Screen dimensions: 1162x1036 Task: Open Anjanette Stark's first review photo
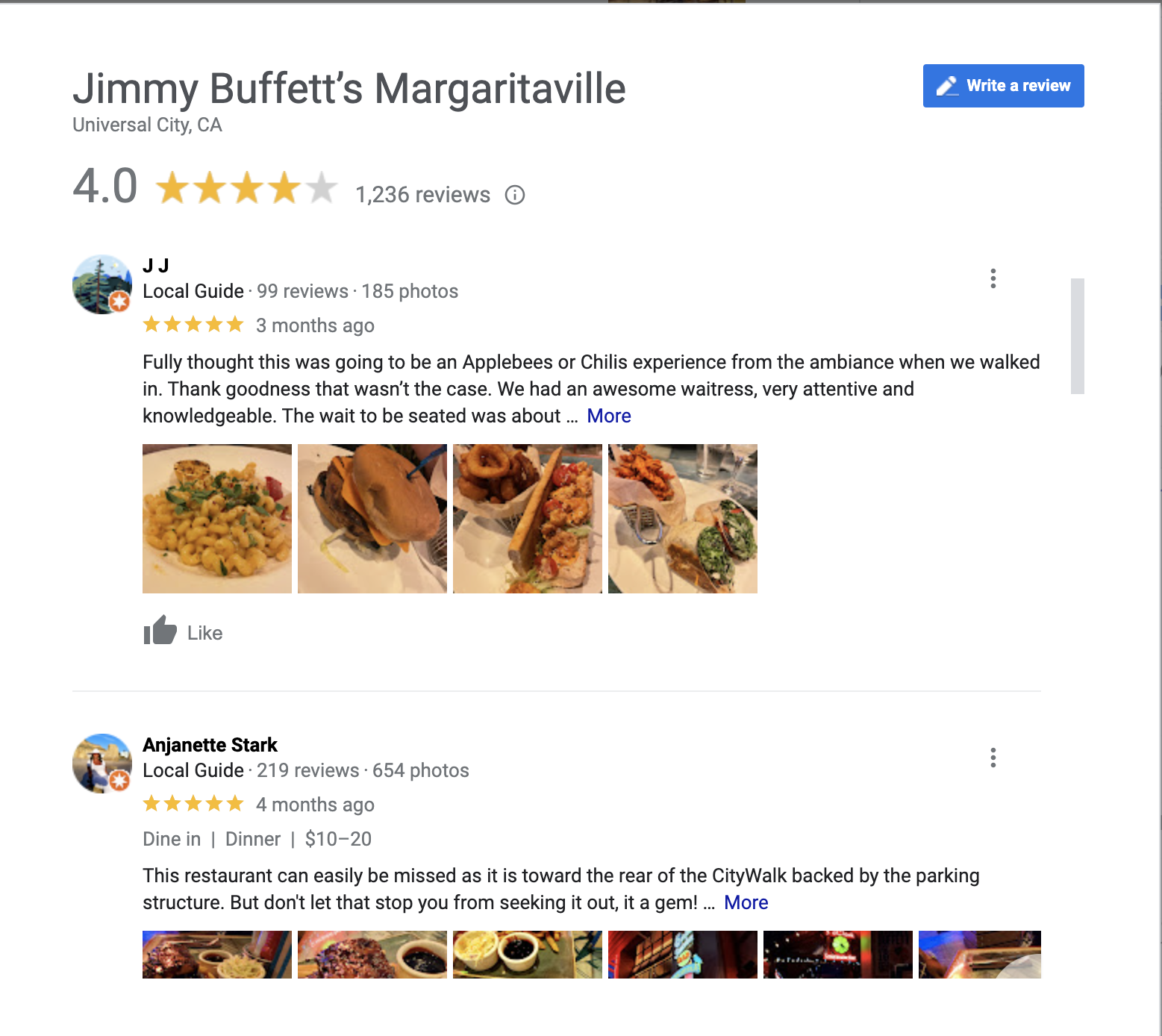pos(217,954)
